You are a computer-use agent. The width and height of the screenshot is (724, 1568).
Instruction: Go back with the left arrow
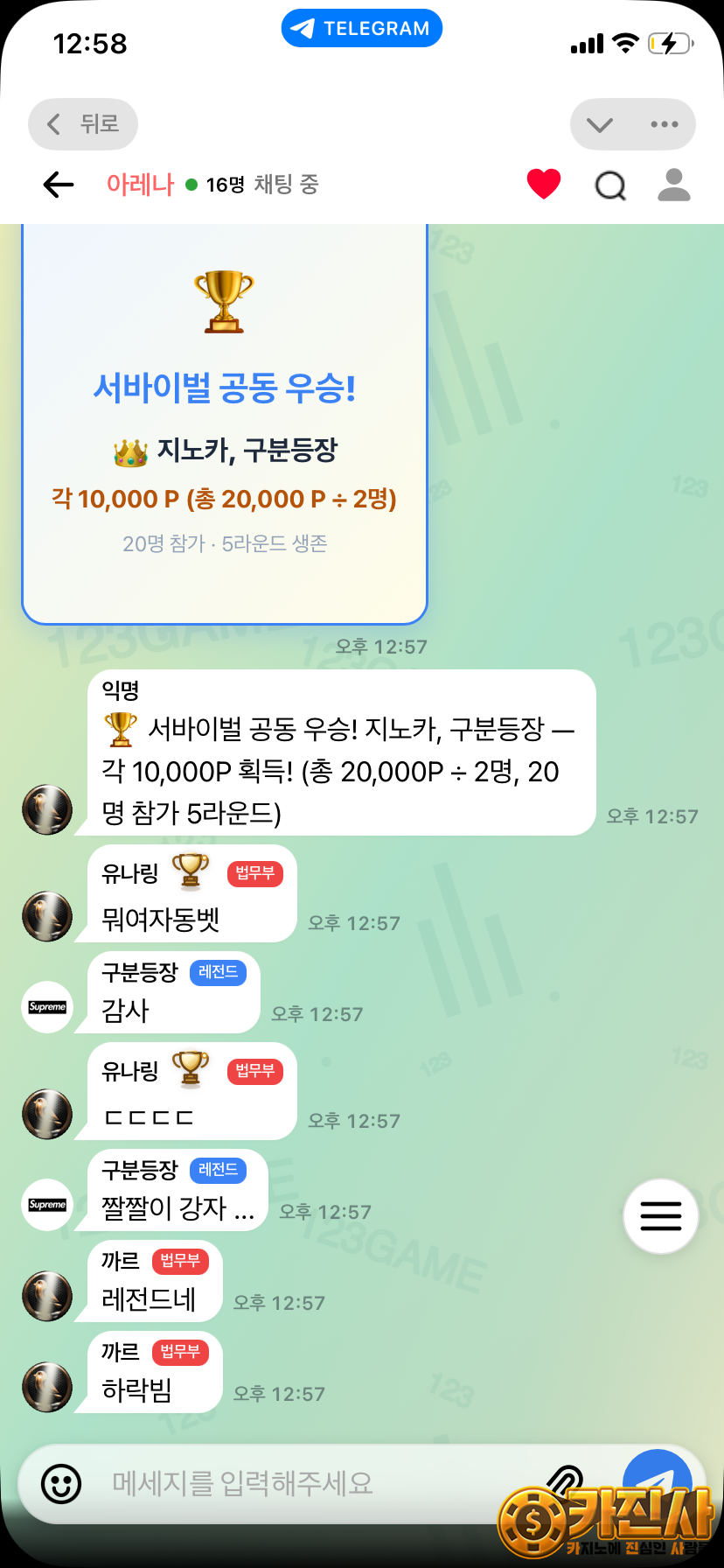tap(59, 185)
